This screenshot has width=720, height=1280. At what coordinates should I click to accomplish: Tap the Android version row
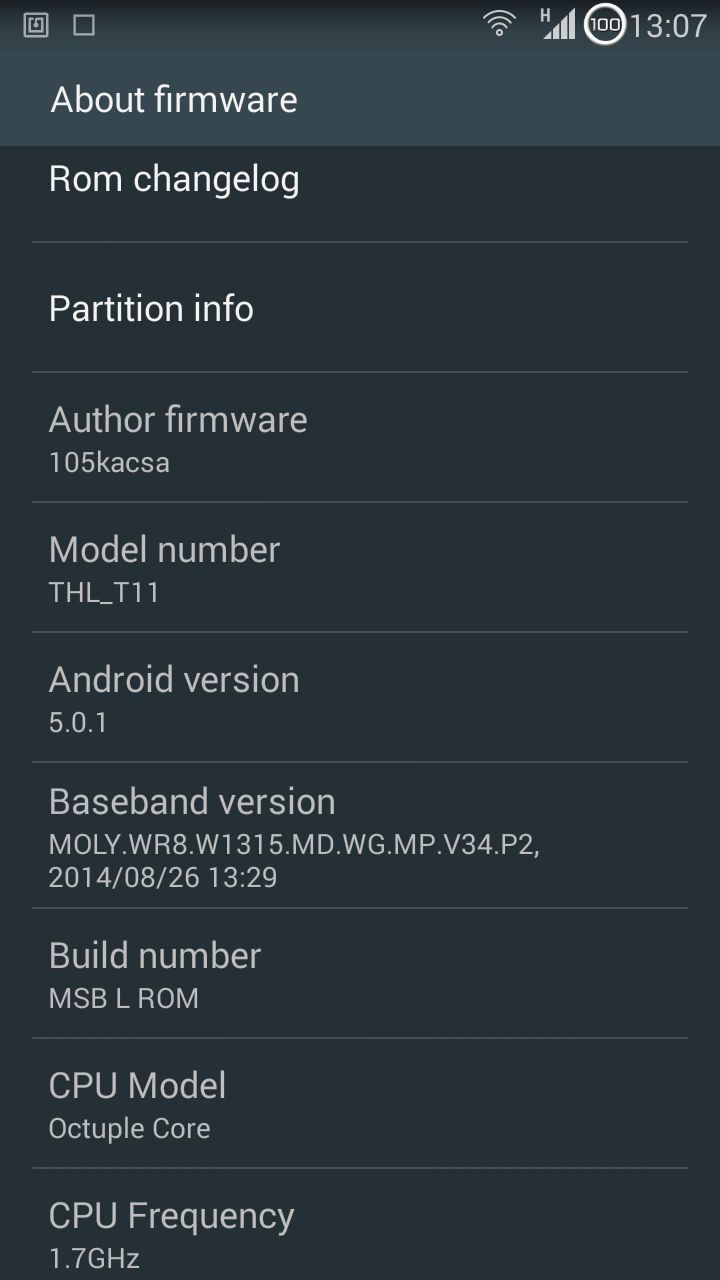[x=360, y=697]
